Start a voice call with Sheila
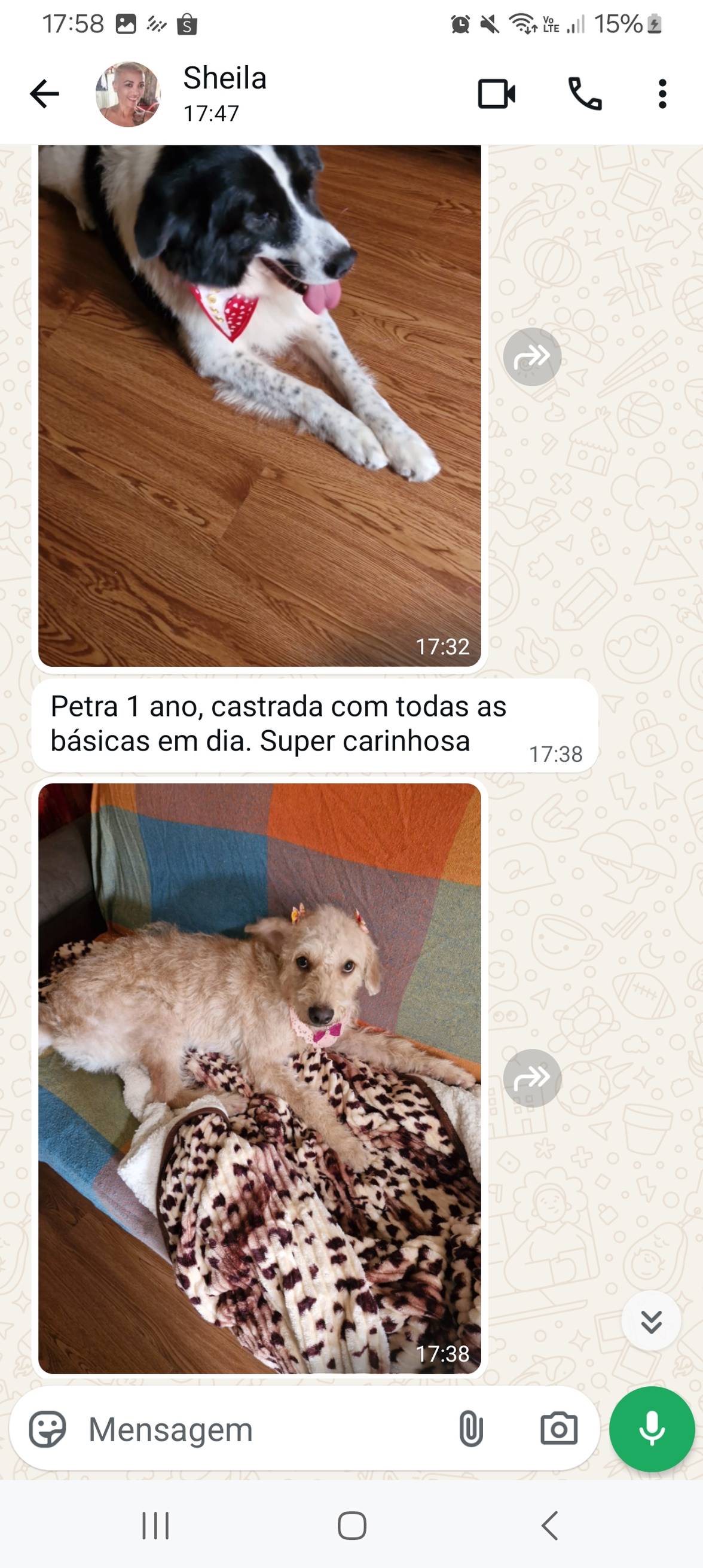The width and height of the screenshot is (703, 1568). click(x=584, y=94)
